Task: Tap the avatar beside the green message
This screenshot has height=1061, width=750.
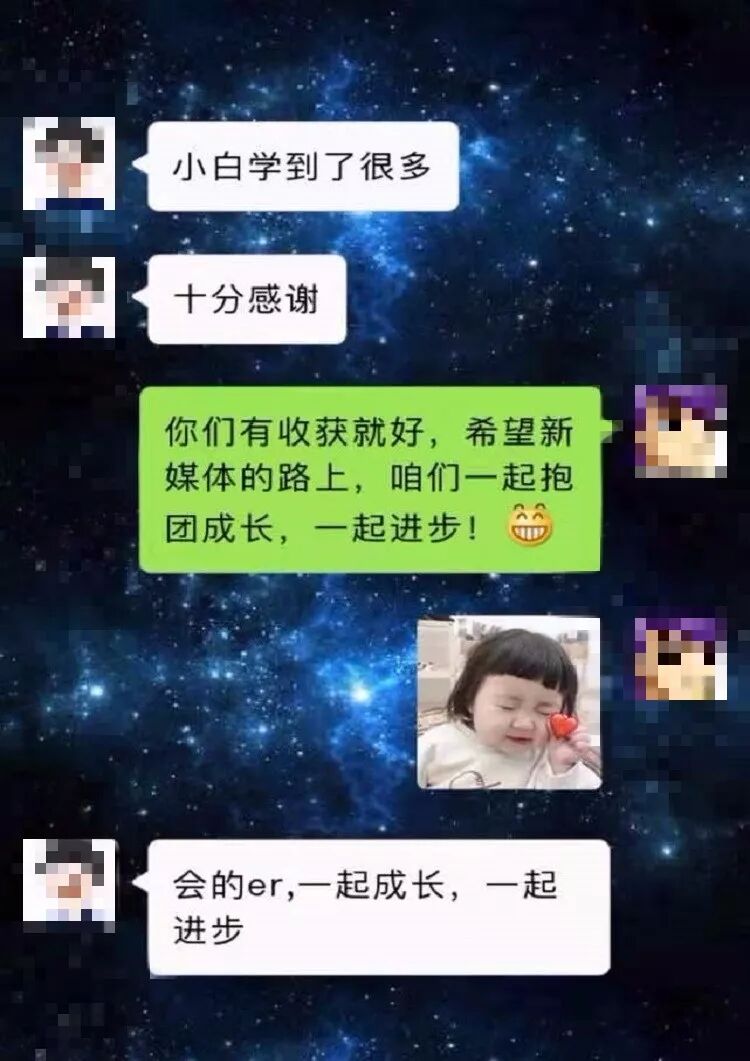Action: click(681, 430)
